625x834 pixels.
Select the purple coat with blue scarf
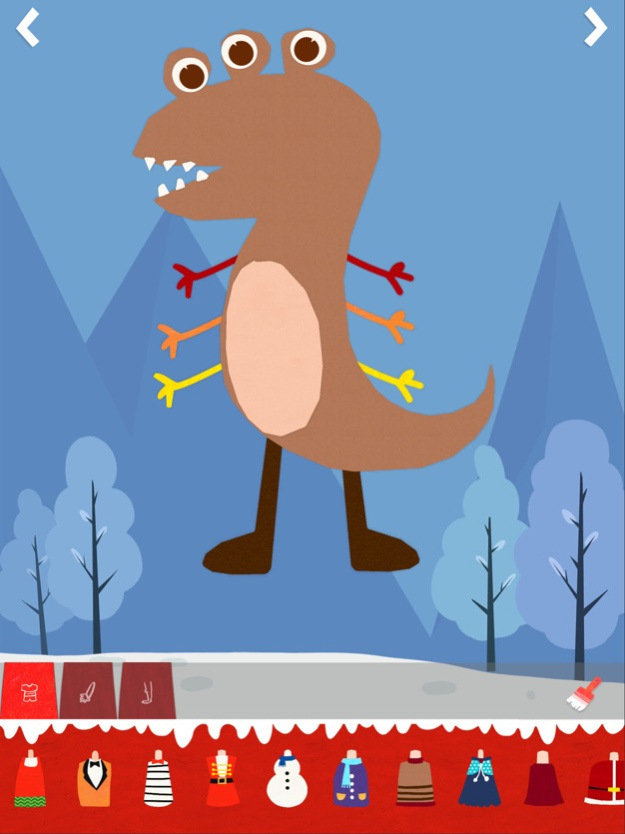click(x=351, y=781)
